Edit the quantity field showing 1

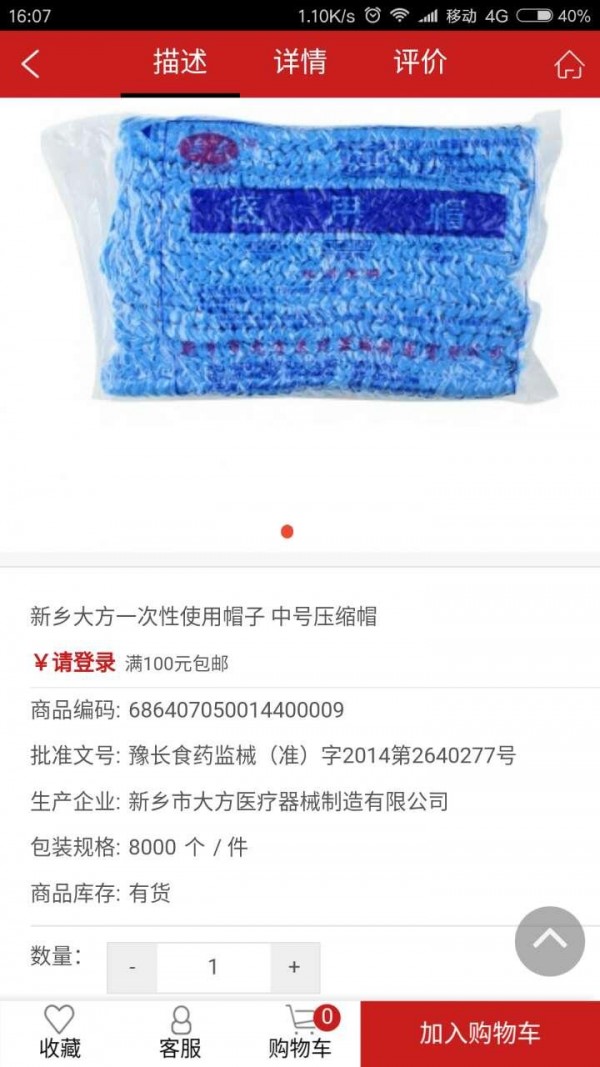coord(213,967)
